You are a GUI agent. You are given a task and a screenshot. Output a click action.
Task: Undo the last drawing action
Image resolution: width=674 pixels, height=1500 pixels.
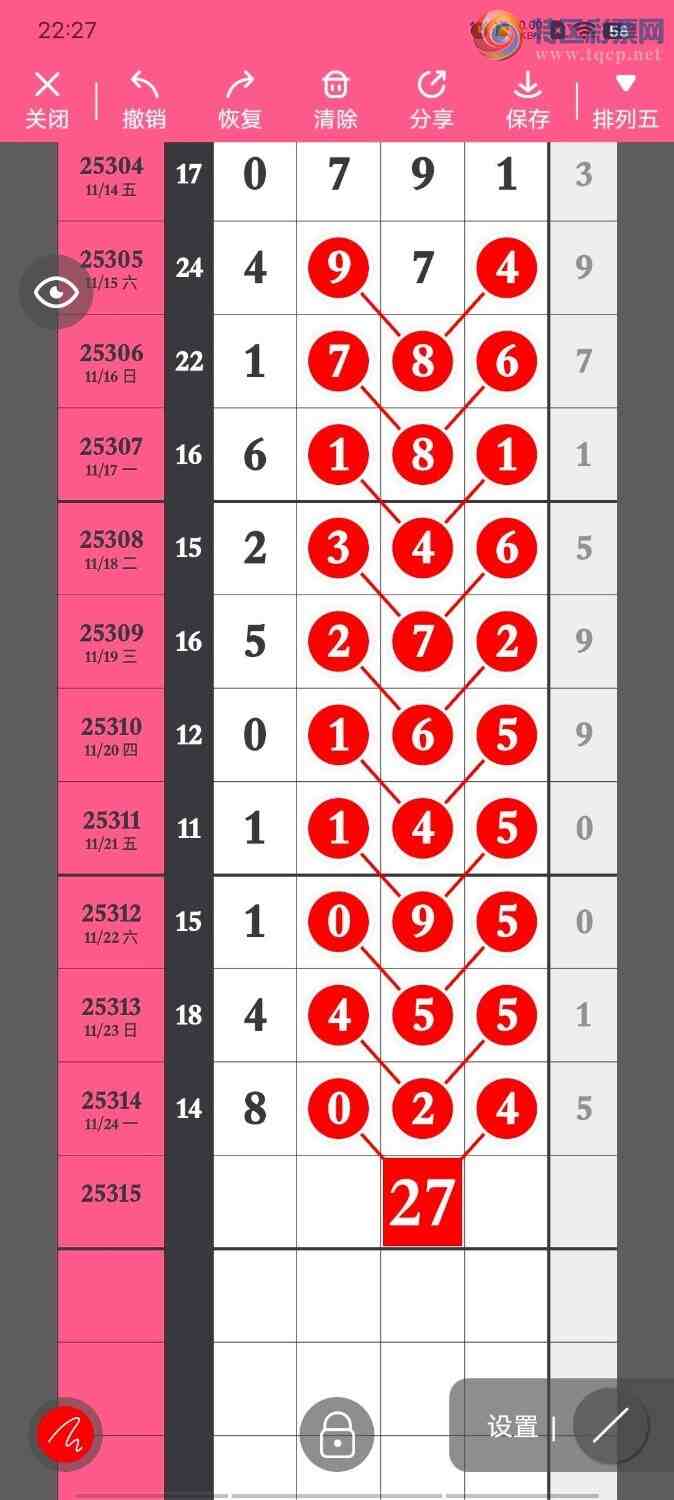pos(144,100)
